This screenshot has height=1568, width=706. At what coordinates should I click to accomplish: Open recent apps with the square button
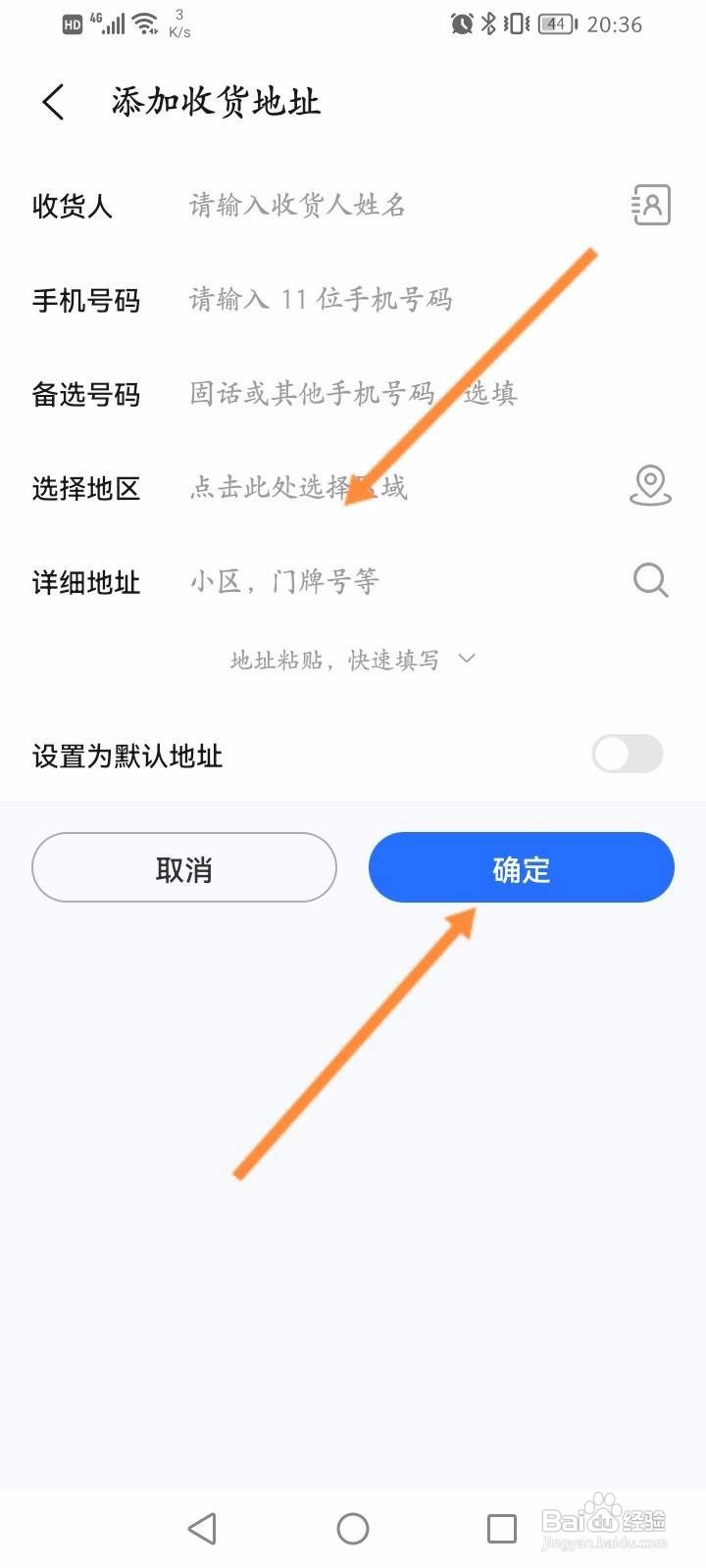[x=501, y=1528]
